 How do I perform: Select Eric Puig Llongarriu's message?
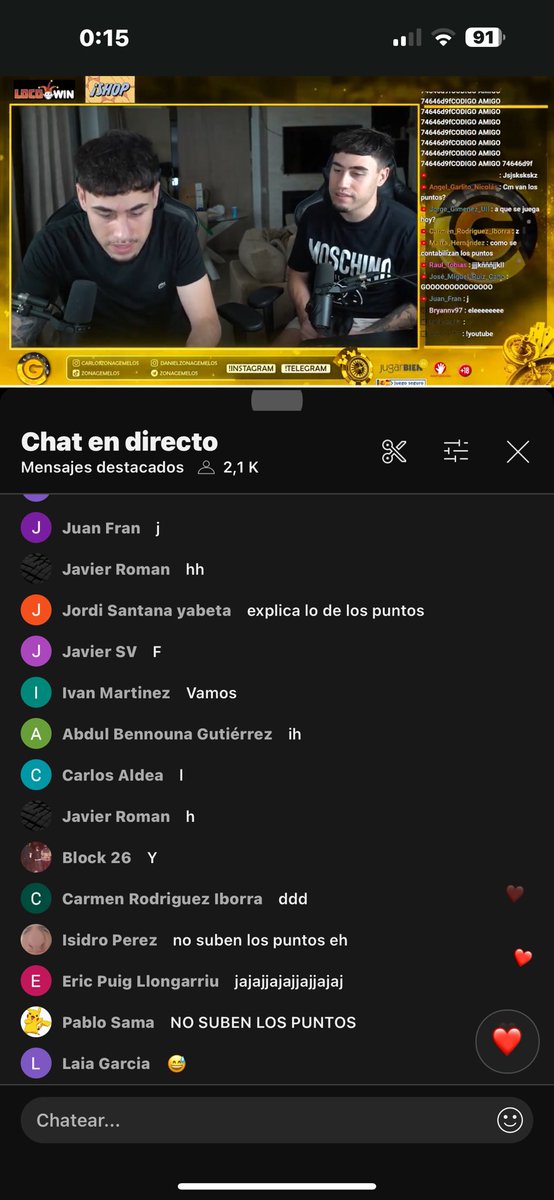pyautogui.click(x=277, y=981)
